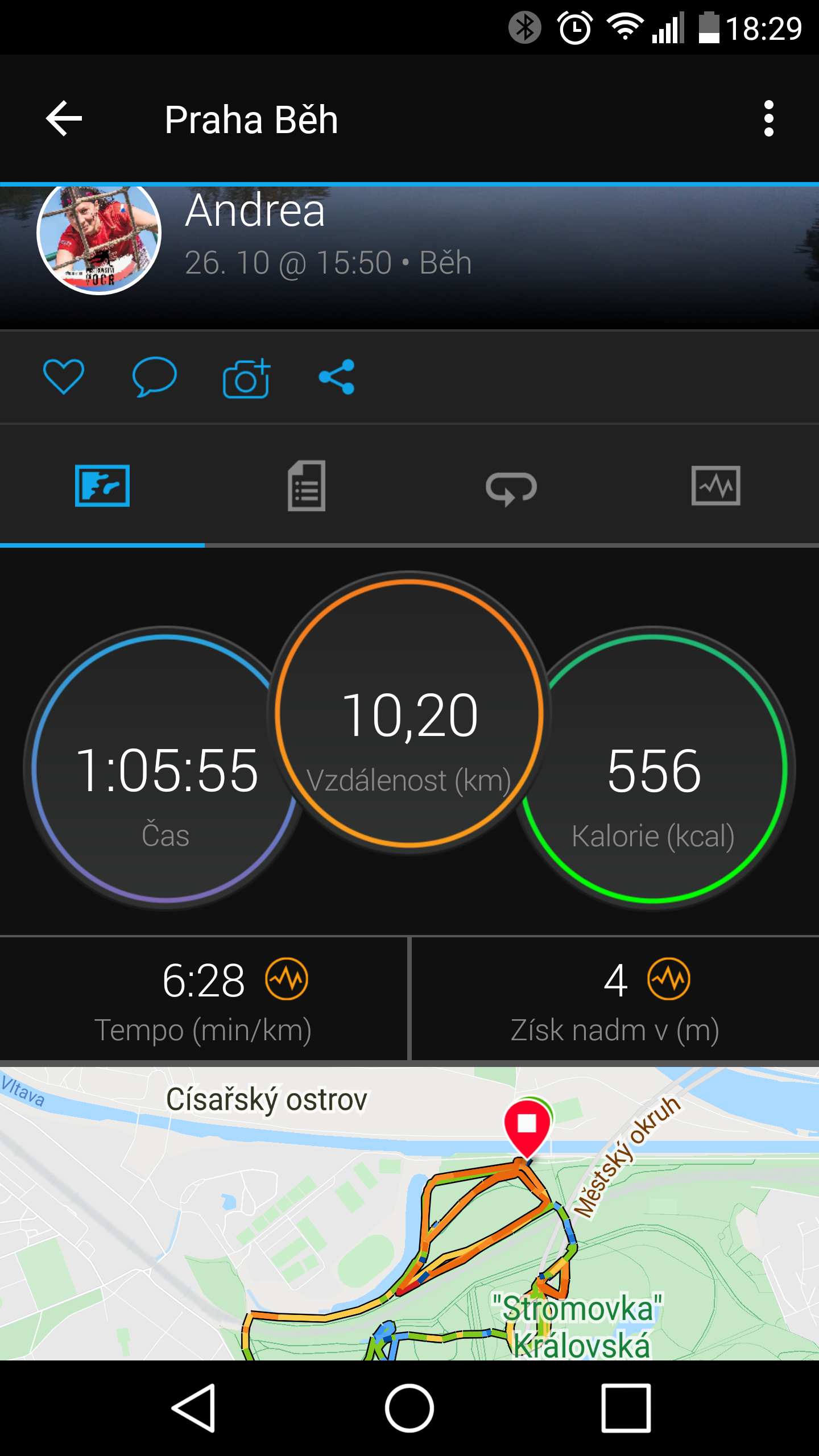Tap the system home button
Image resolution: width=819 pixels, height=1456 pixels.
coord(409,1408)
